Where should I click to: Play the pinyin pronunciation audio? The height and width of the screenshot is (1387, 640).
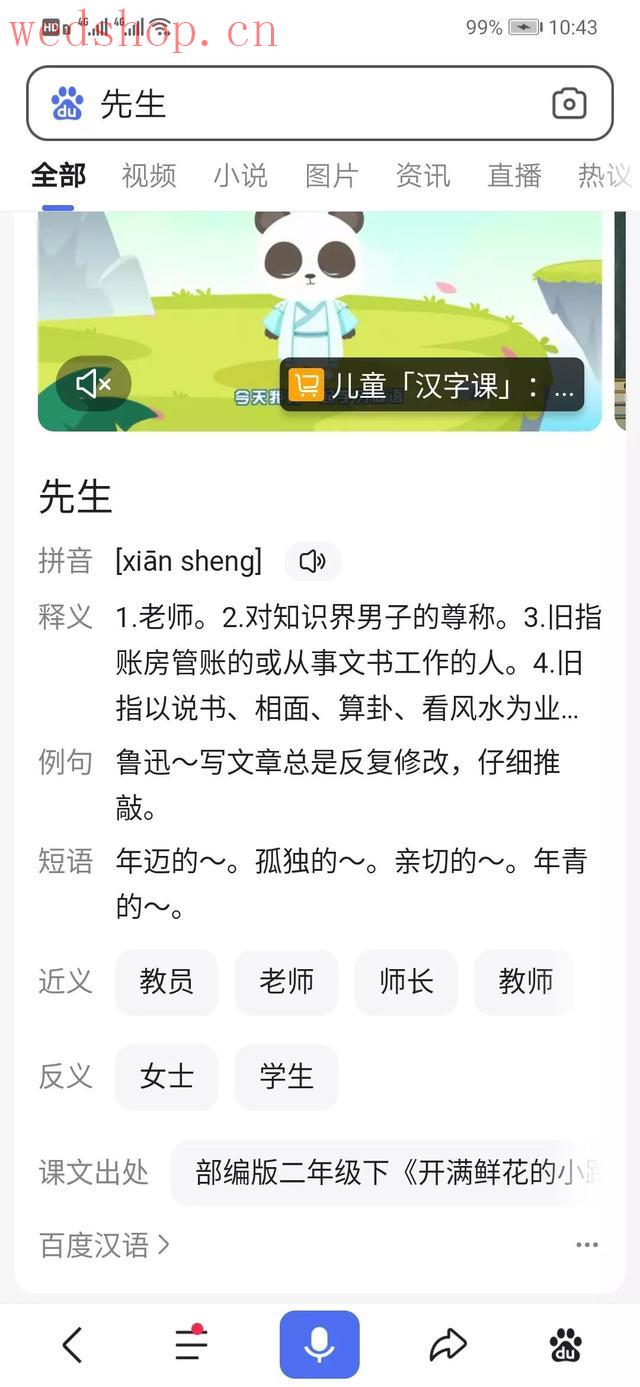click(312, 562)
